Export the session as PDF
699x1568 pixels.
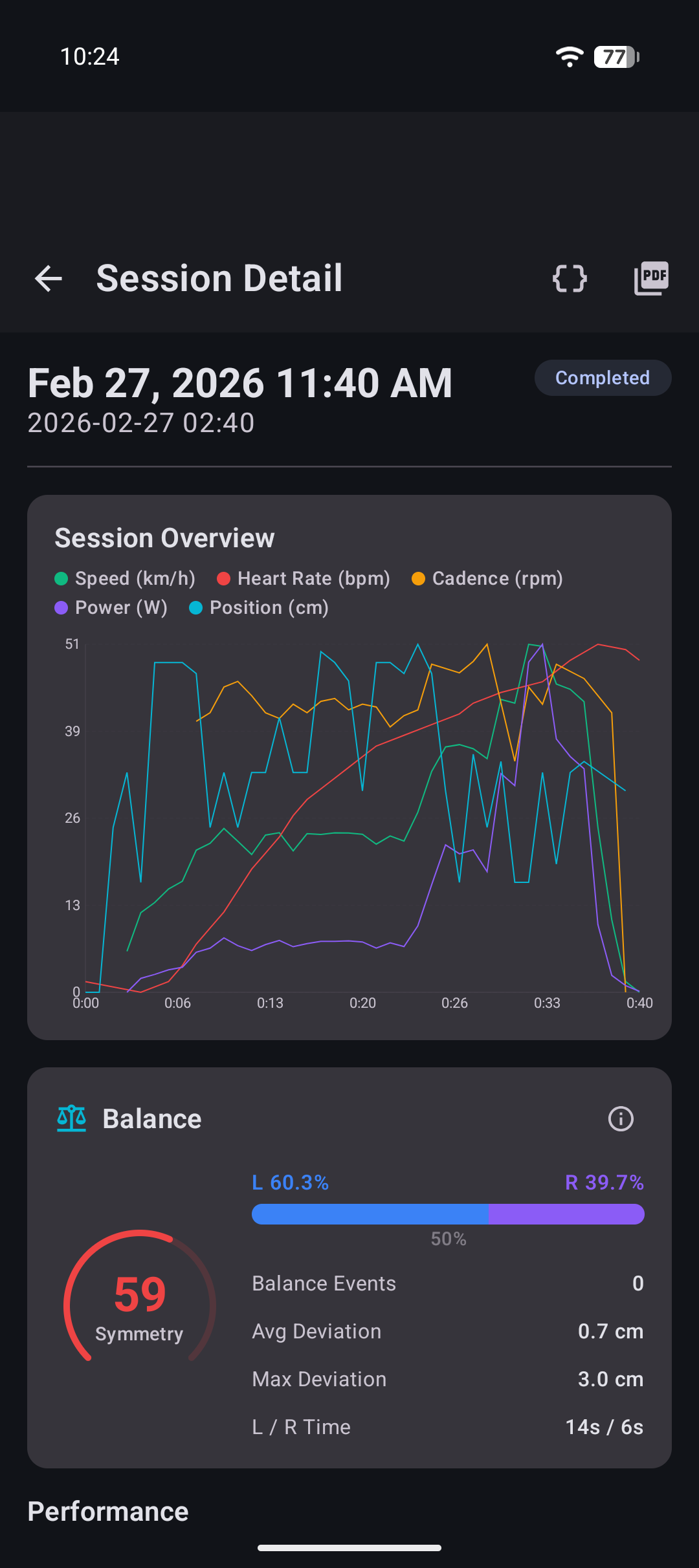click(x=650, y=278)
